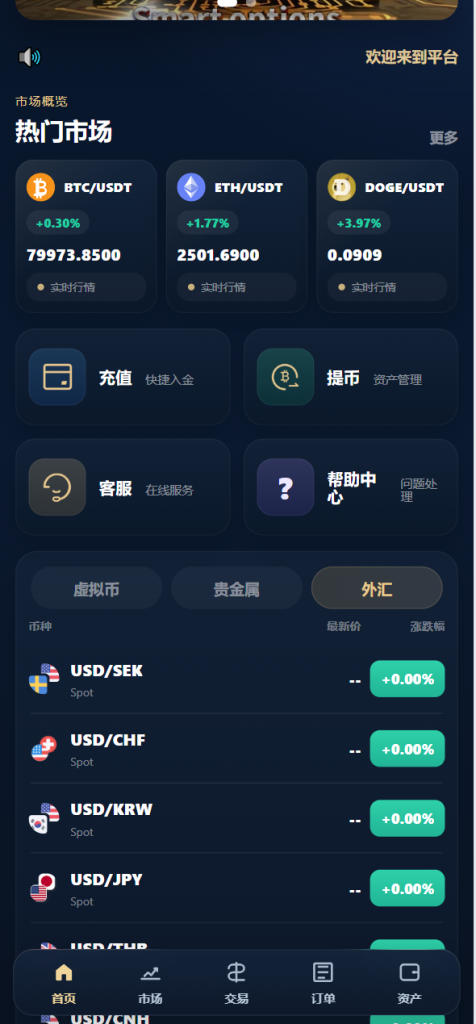
Task: Switch to the 贵金属 tab
Action: pos(236,588)
